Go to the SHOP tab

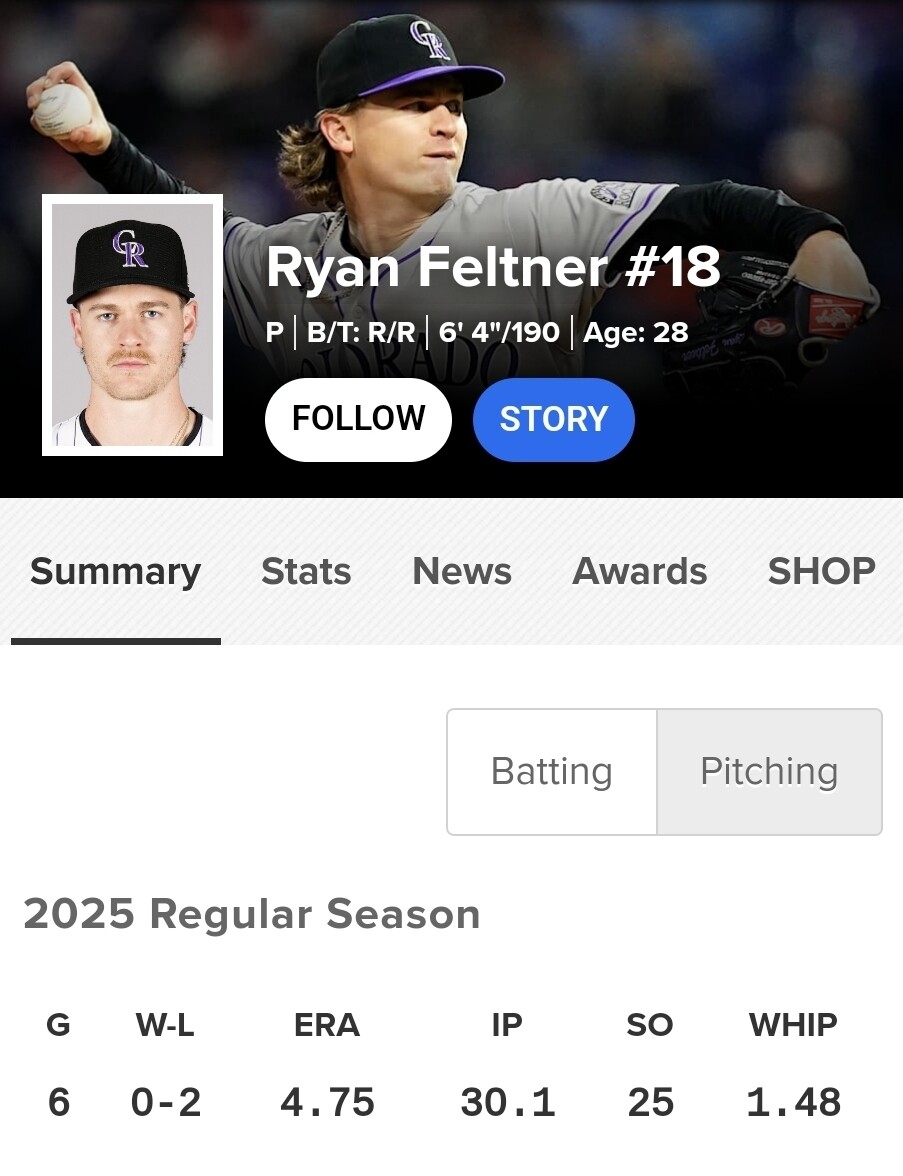coord(821,571)
